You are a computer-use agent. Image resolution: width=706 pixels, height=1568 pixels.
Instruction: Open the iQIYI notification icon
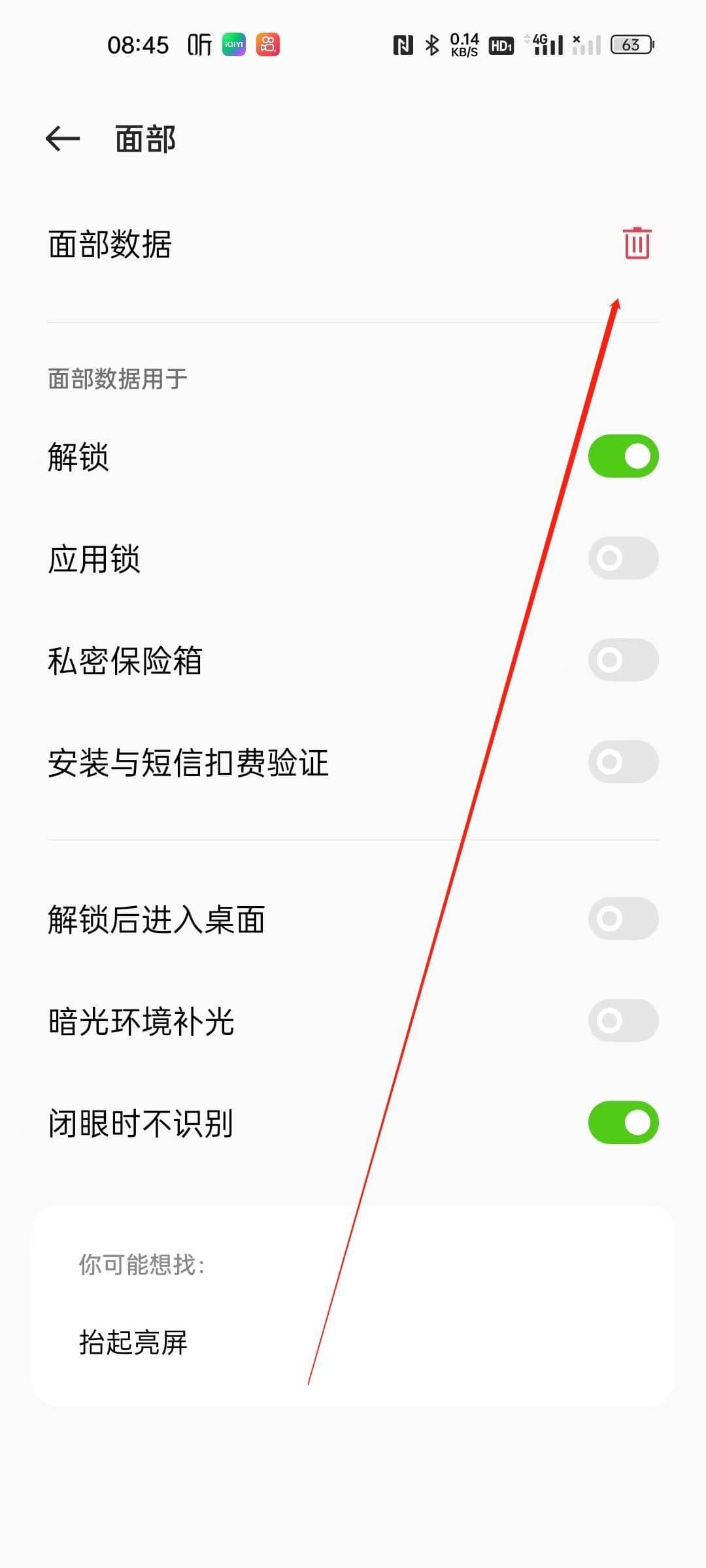pyautogui.click(x=233, y=43)
